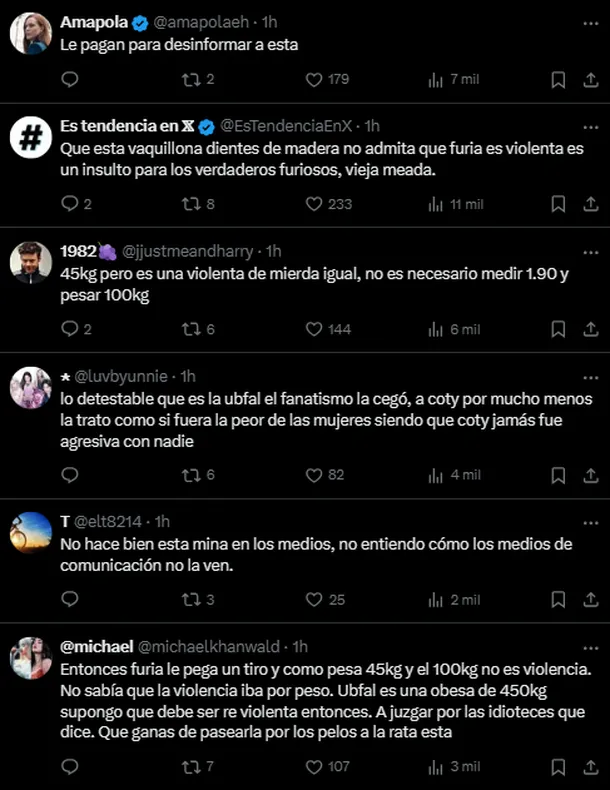Screen dimensions: 610x790
Task: Open Amapola's profile picture
Action: (x=31, y=34)
